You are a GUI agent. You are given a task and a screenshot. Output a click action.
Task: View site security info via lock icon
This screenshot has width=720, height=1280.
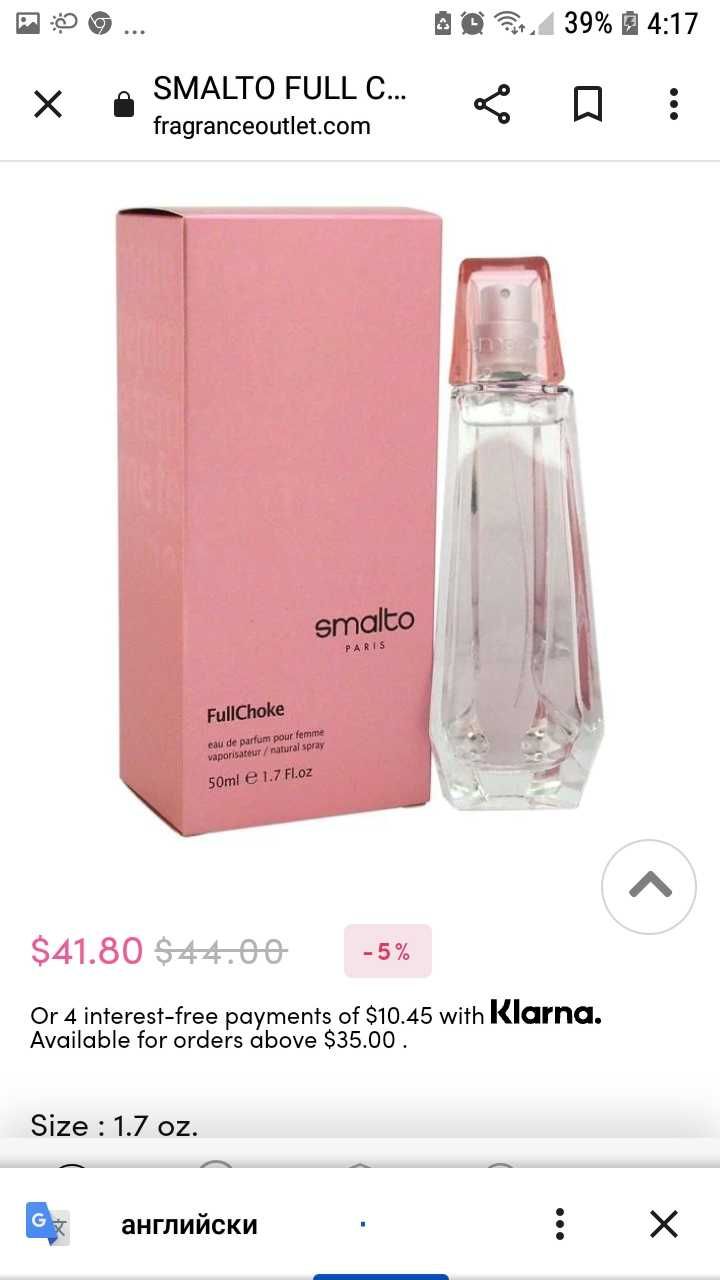pyautogui.click(x=124, y=105)
